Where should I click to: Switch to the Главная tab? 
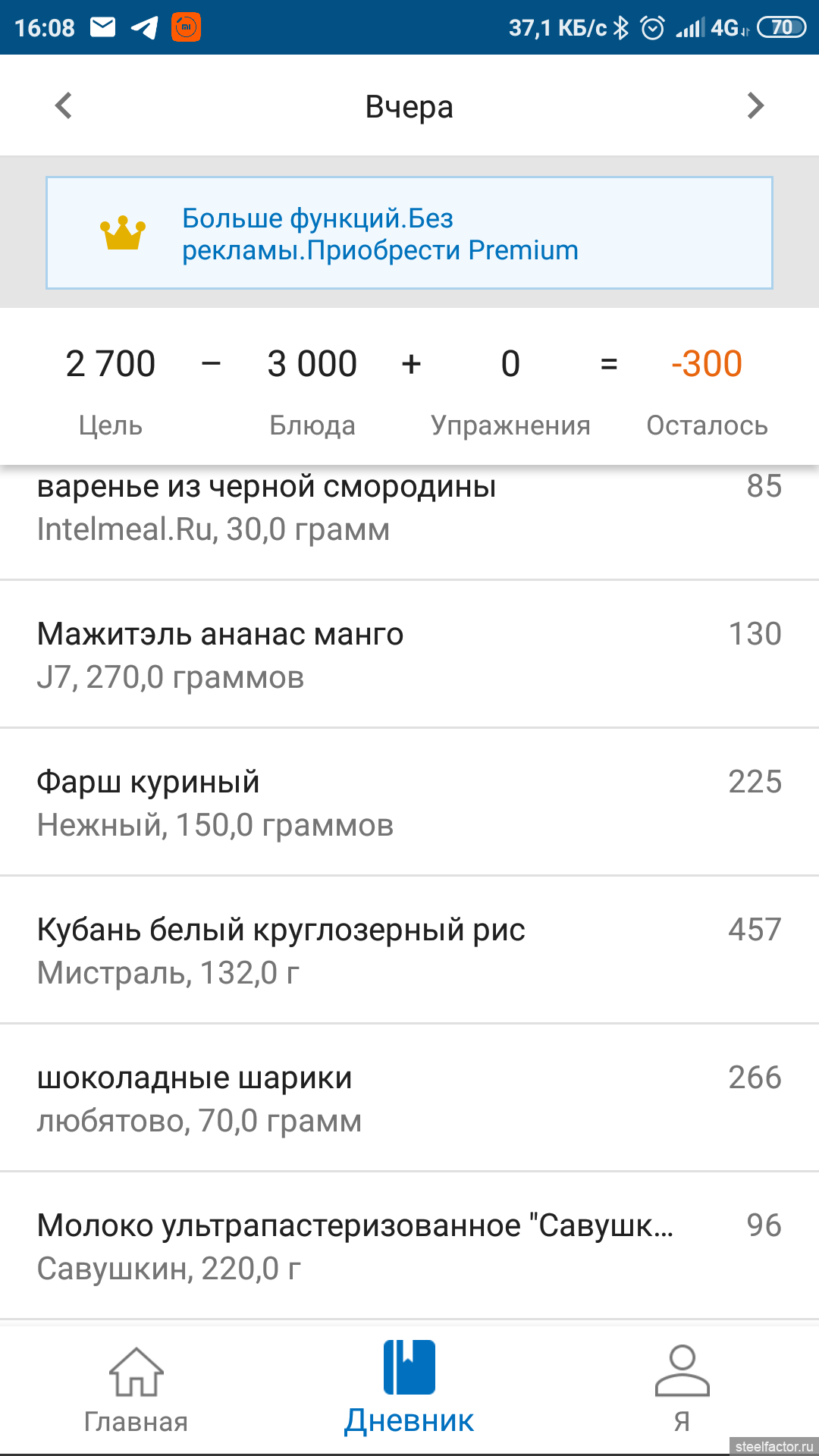pyautogui.click(x=136, y=1389)
